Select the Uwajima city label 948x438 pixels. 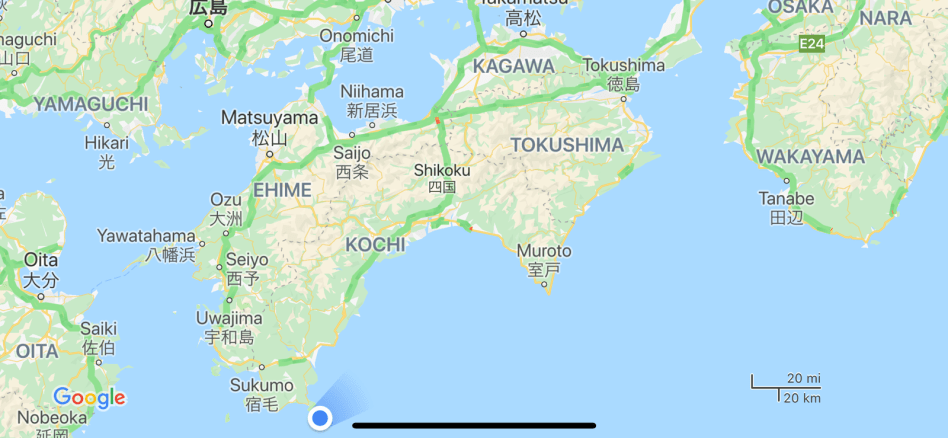pyautogui.click(x=228, y=319)
